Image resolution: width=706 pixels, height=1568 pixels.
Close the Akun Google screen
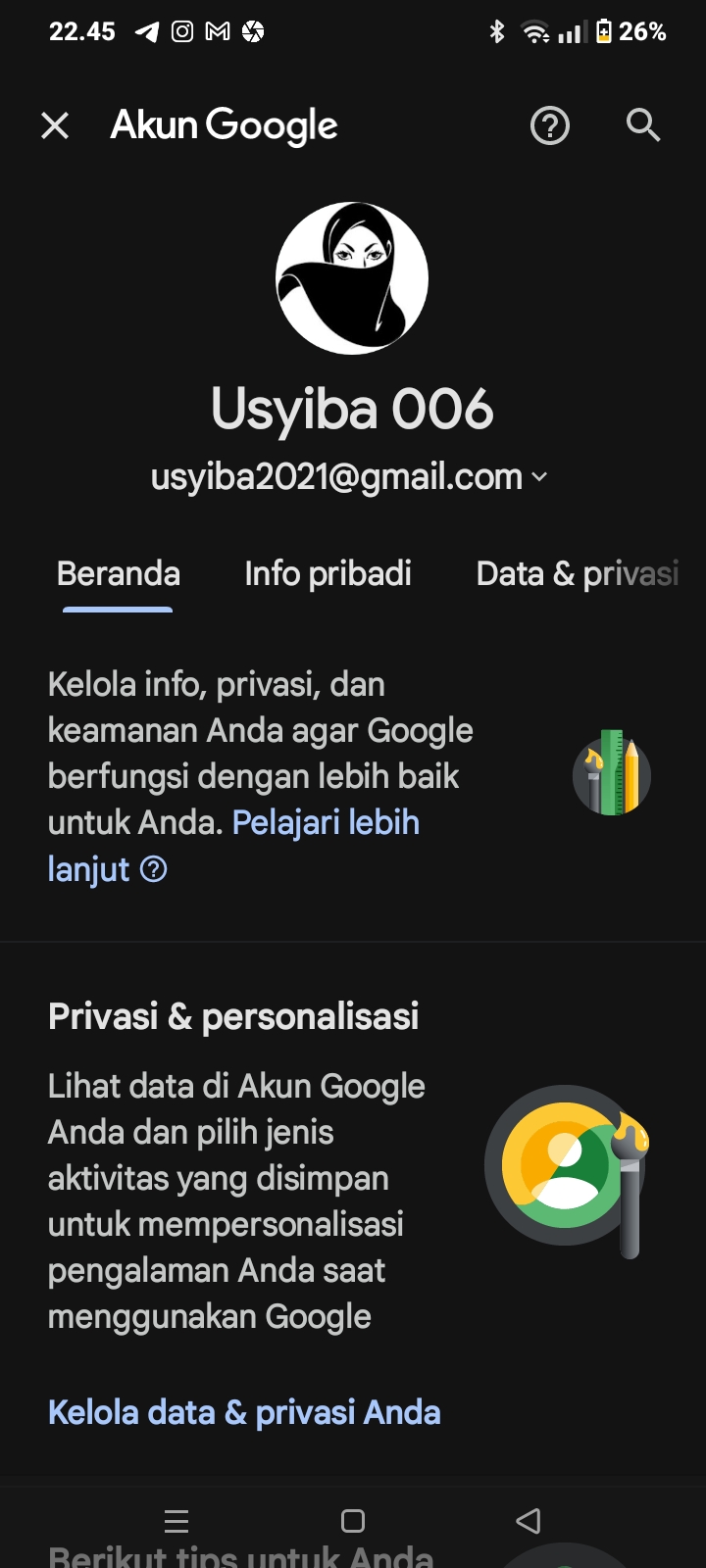pos(55,125)
